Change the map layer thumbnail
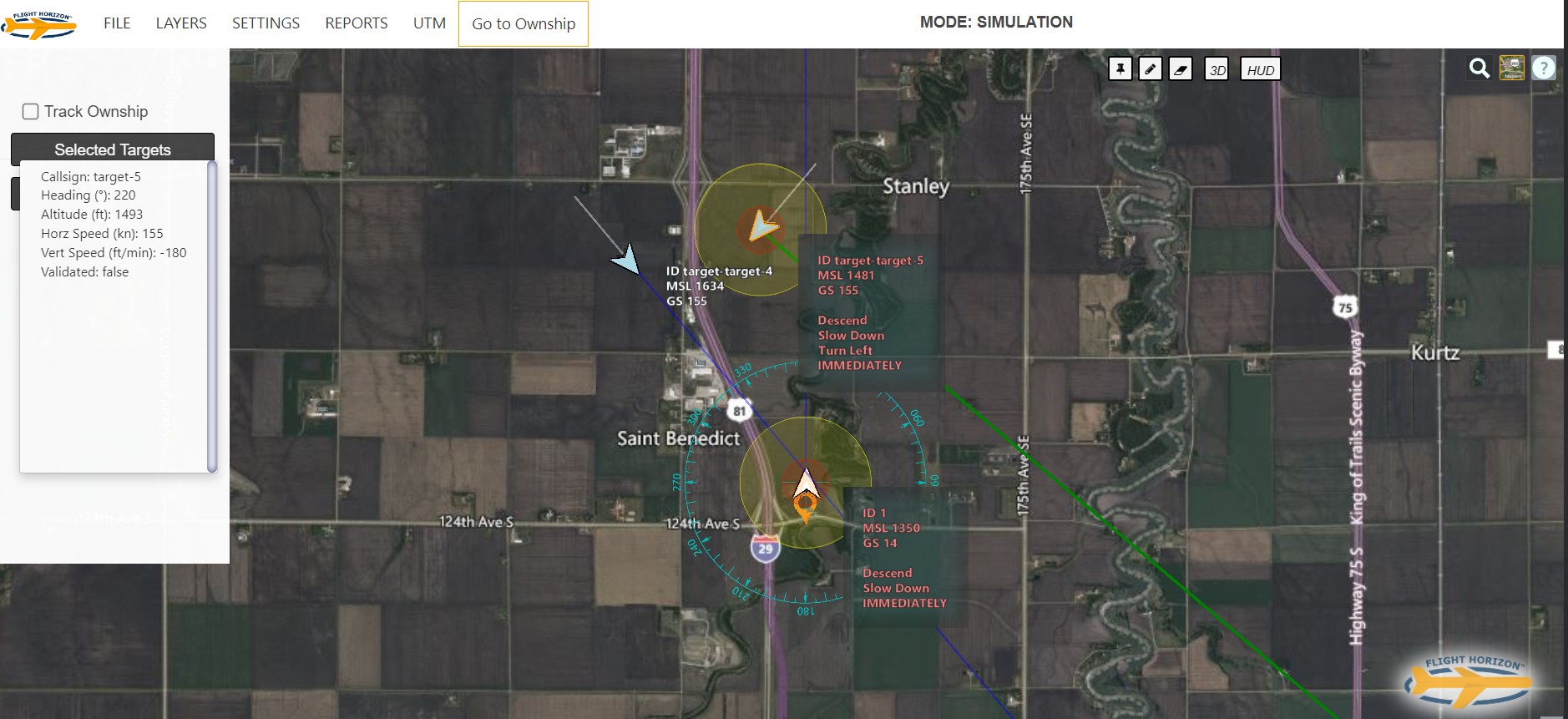Screen dimensions: 1568x719 (x=1511, y=68)
